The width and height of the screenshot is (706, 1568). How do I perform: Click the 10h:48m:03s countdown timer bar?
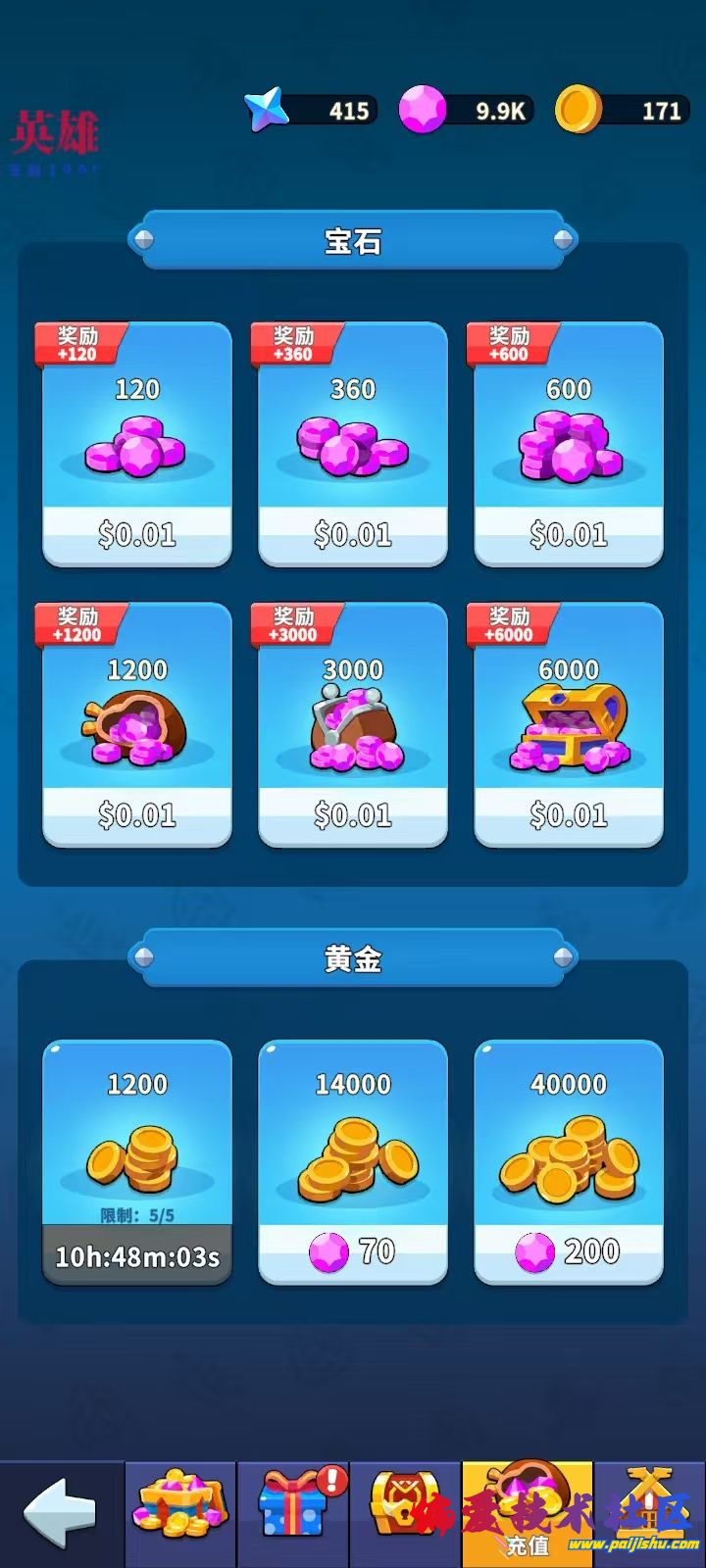point(136,1257)
